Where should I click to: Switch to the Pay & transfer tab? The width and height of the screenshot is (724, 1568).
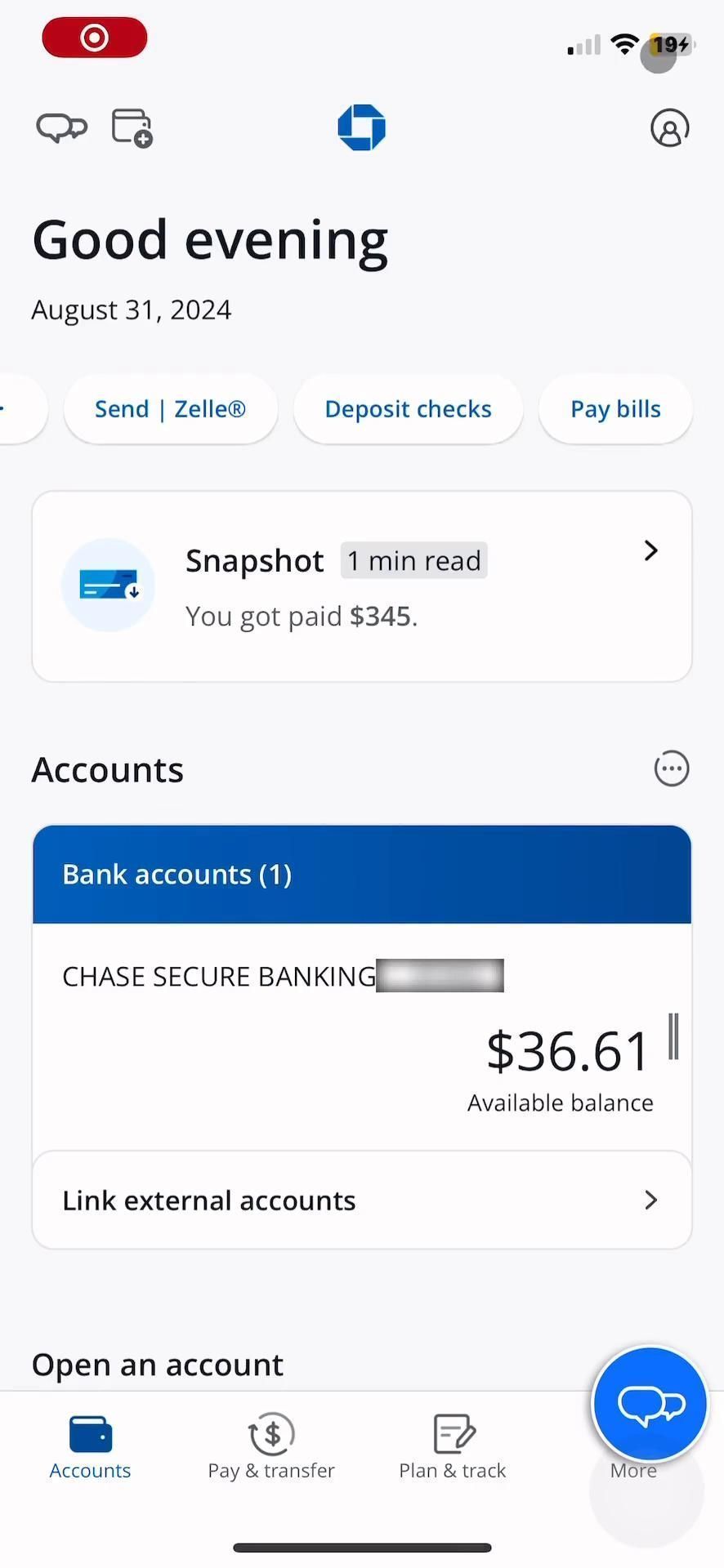[271, 1448]
